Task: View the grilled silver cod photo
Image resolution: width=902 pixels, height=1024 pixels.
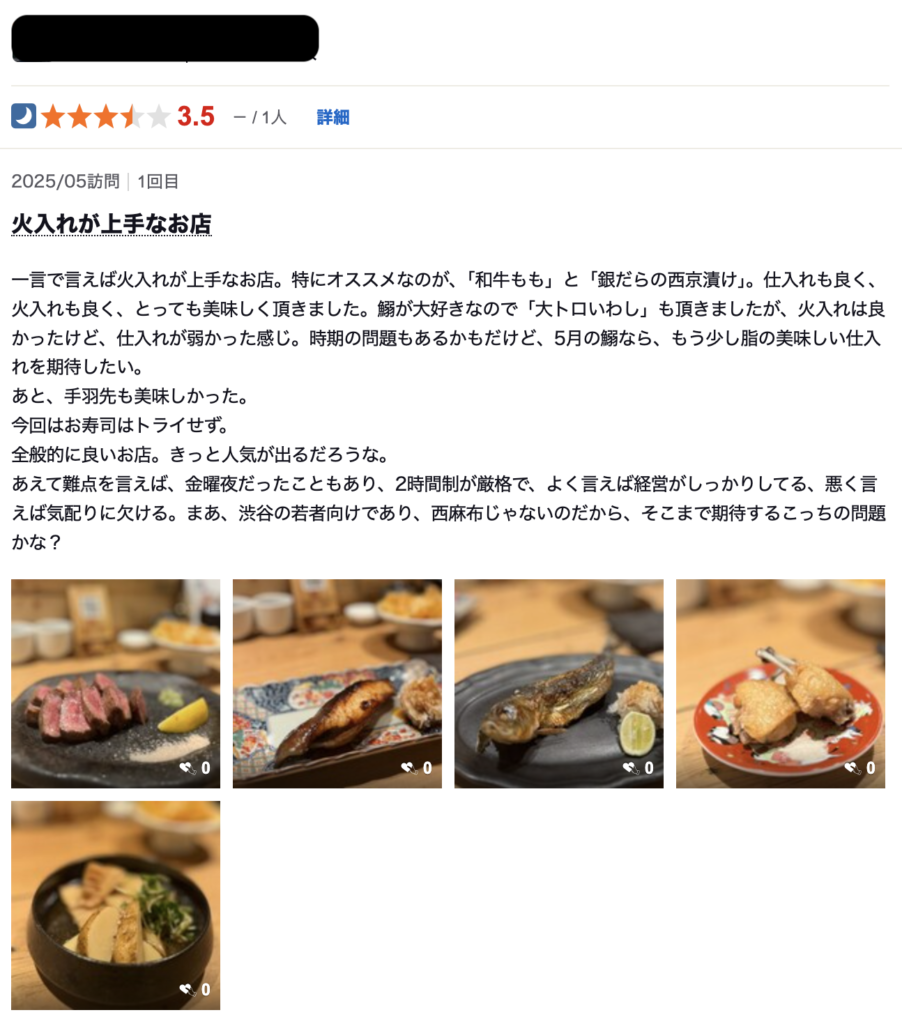Action: click(337, 683)
